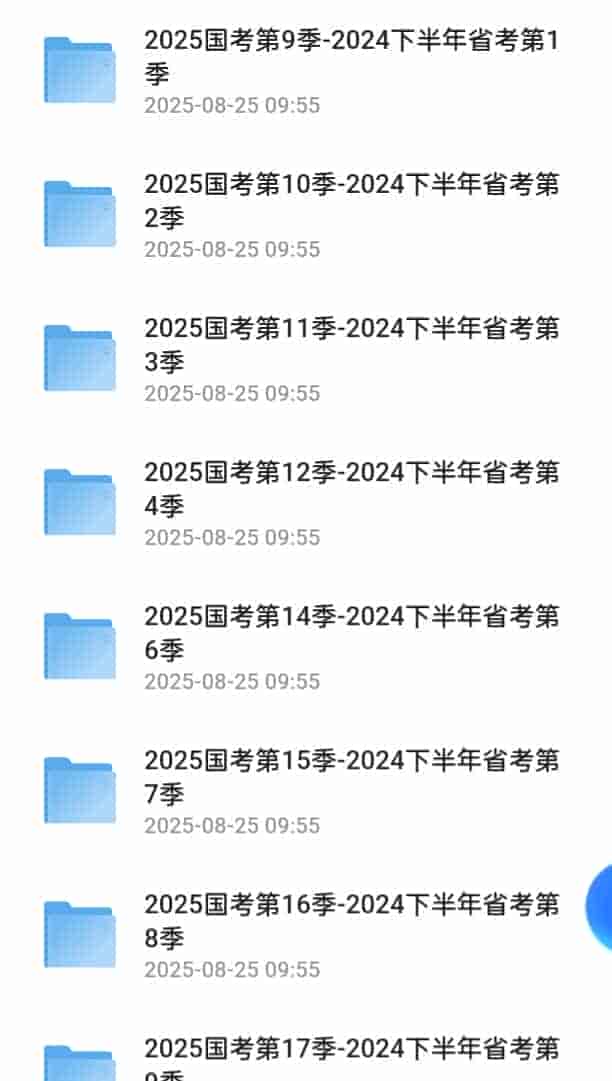View folder 2025国考第16季-2024下半年省考第8季
Viewport: 612px width, 1081px height.
(x=350, y=921)
